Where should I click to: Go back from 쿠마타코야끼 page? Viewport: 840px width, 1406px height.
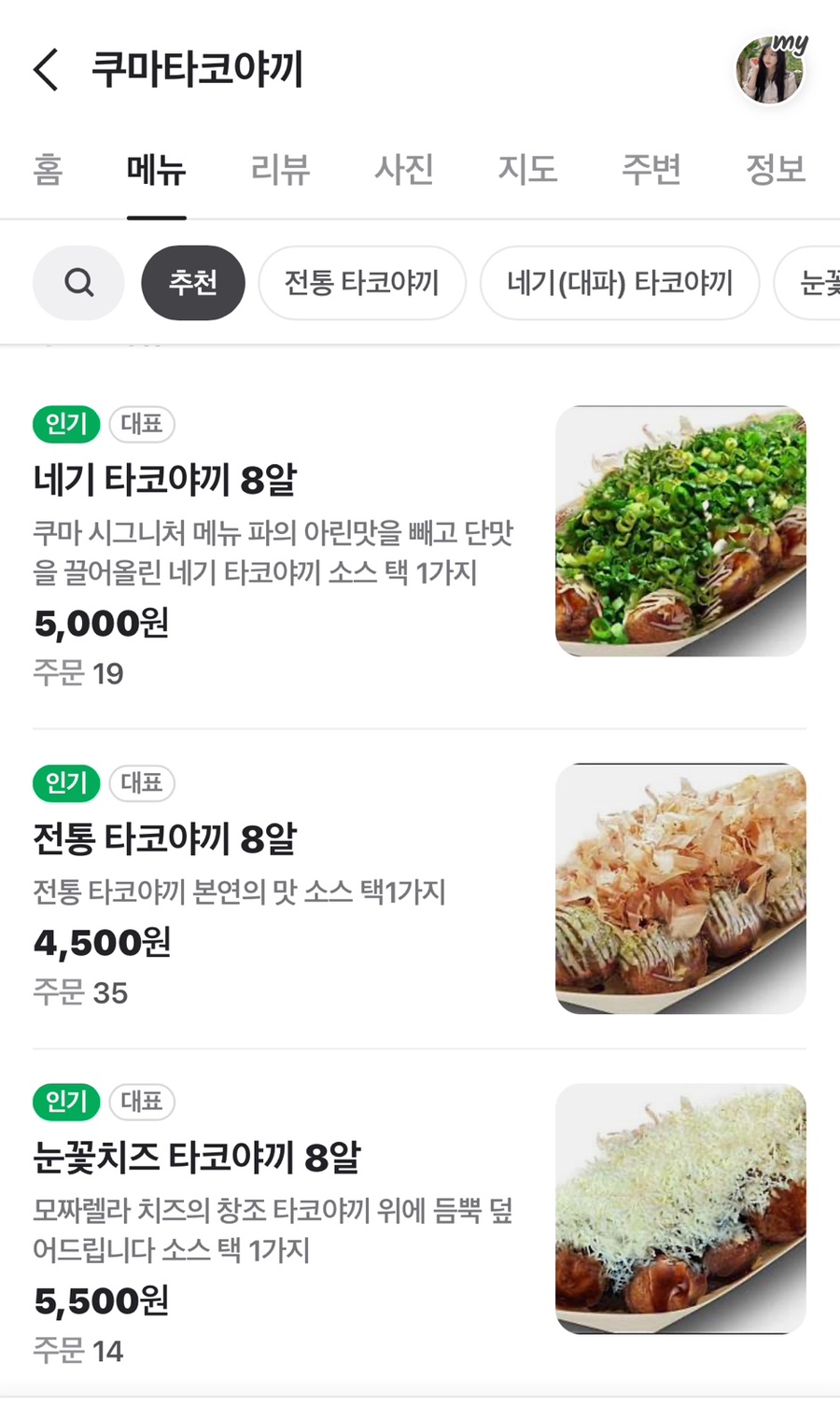tap(47, 70)
